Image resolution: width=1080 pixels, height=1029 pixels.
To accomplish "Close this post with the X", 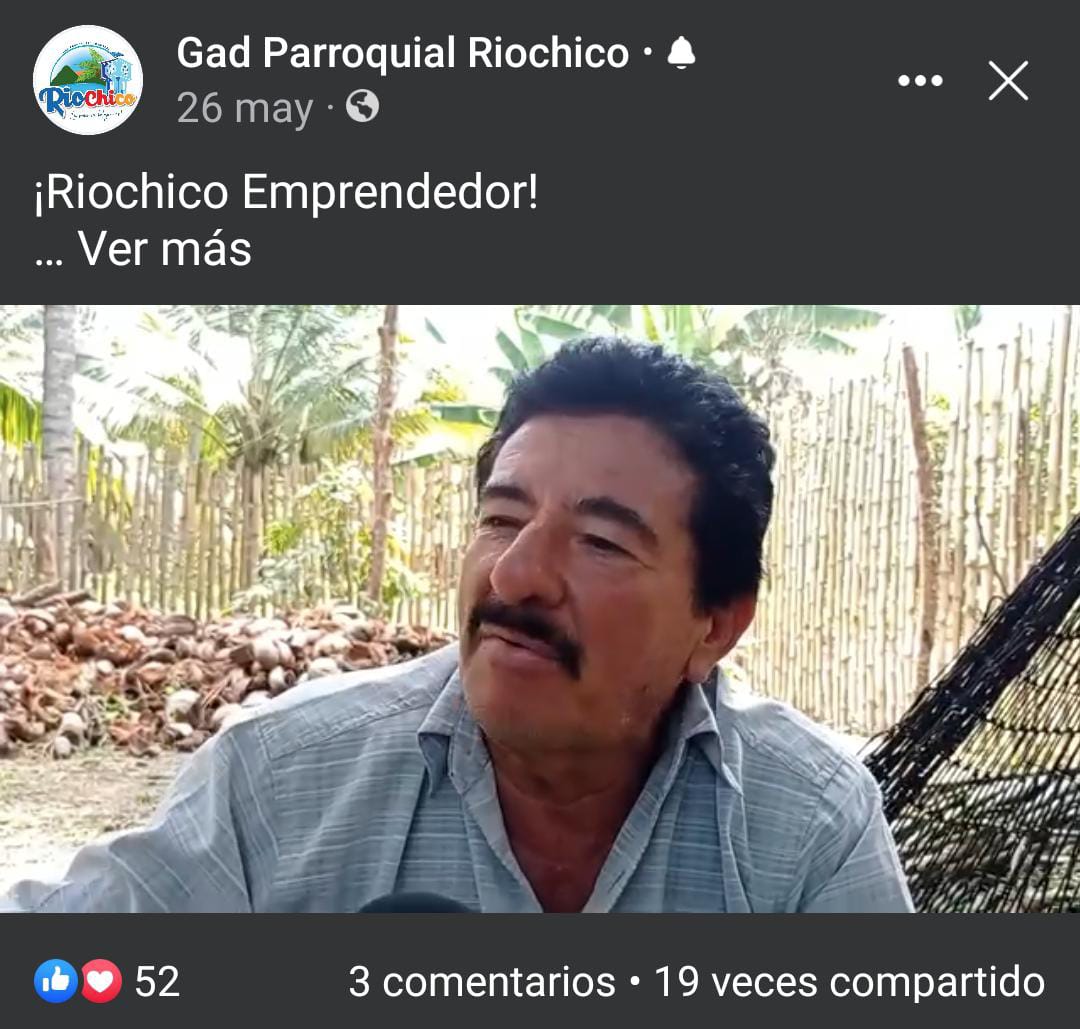I will 1008,81.
